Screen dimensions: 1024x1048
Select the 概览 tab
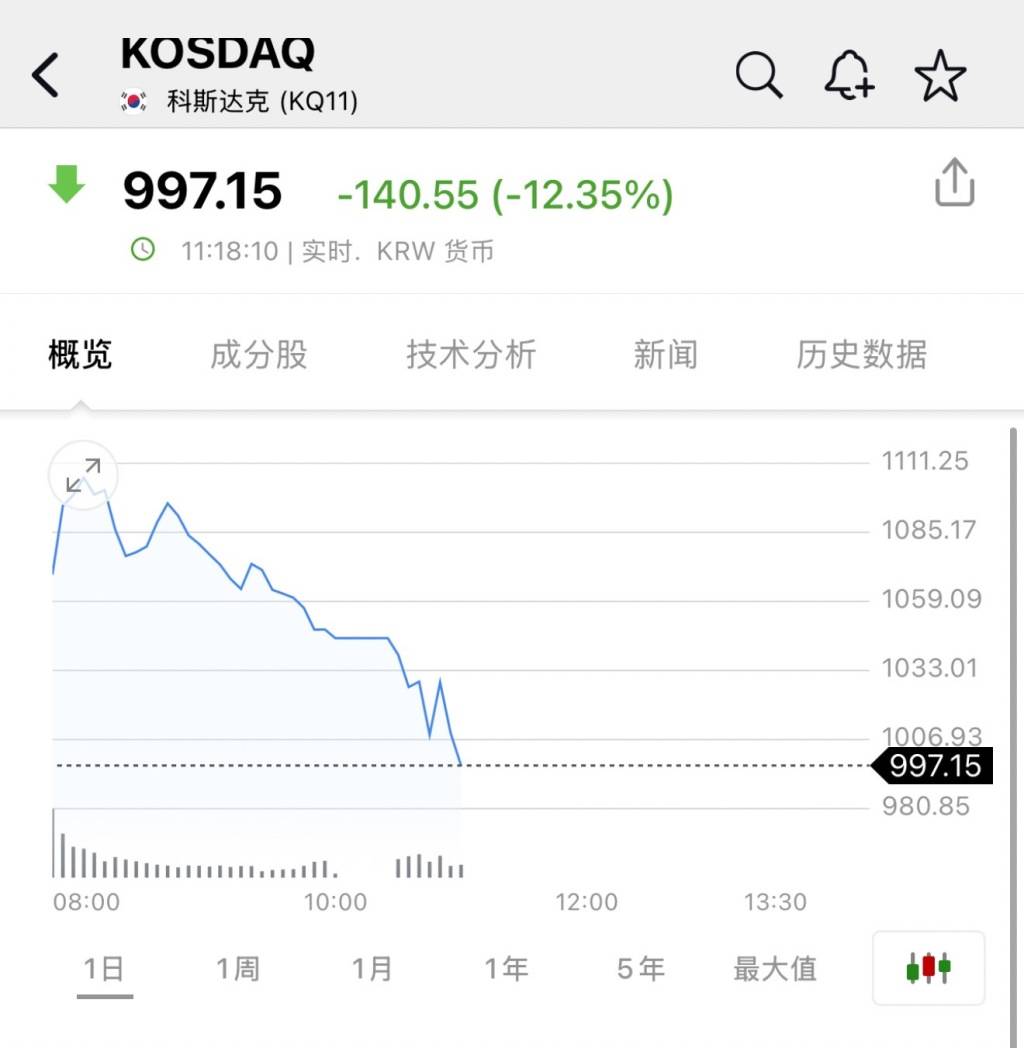point(80,355)
